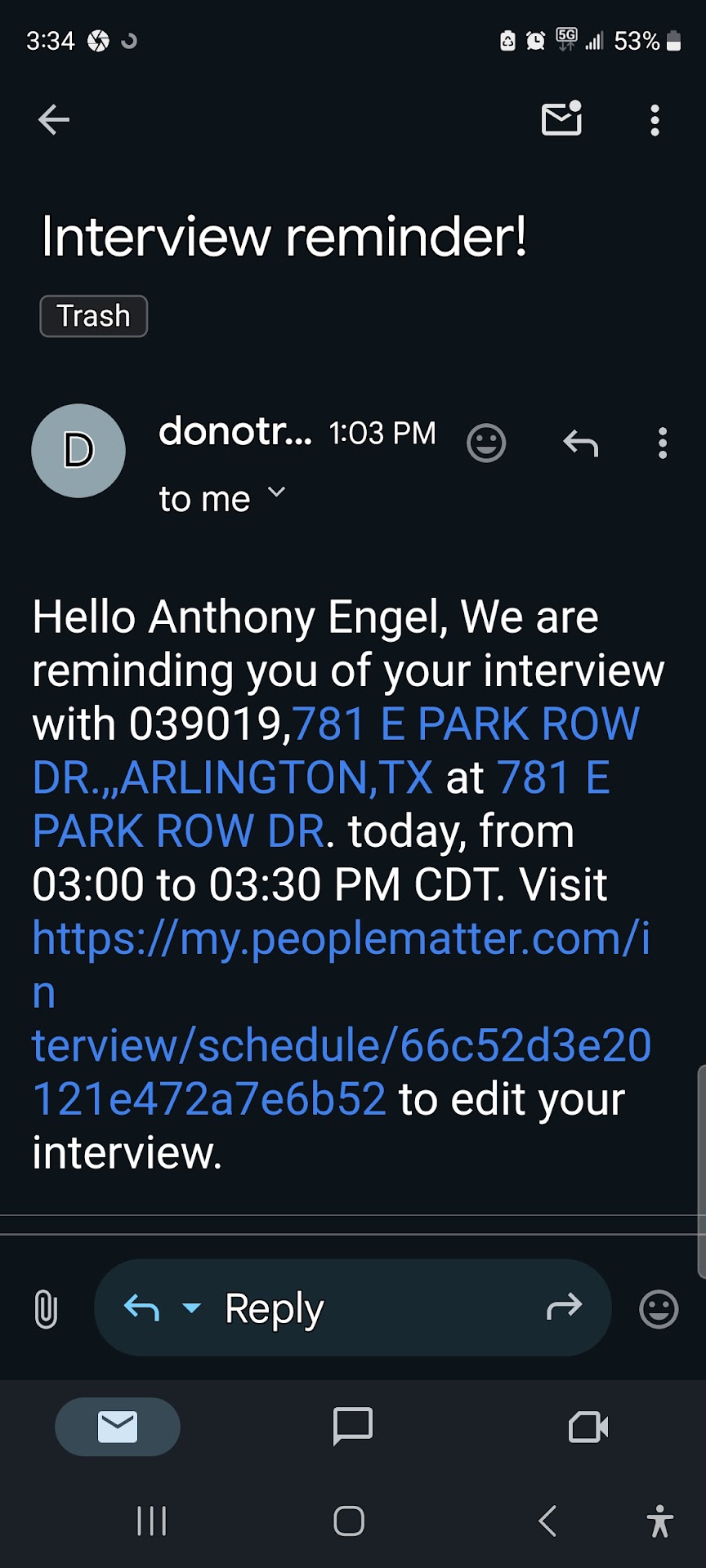This screenshot has height=1568, width=706.
Task: Switch to the Meet video tab
Action: click(588, 1427)
